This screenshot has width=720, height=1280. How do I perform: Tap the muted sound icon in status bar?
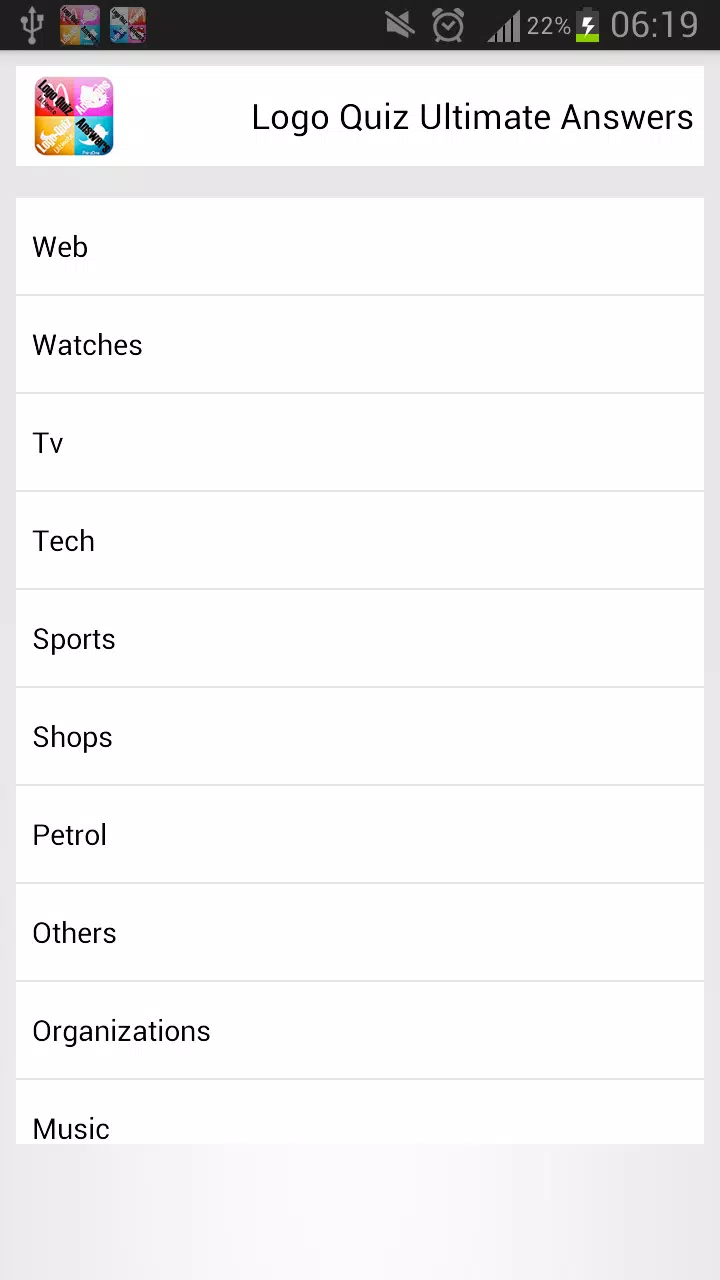coord(399,25)
